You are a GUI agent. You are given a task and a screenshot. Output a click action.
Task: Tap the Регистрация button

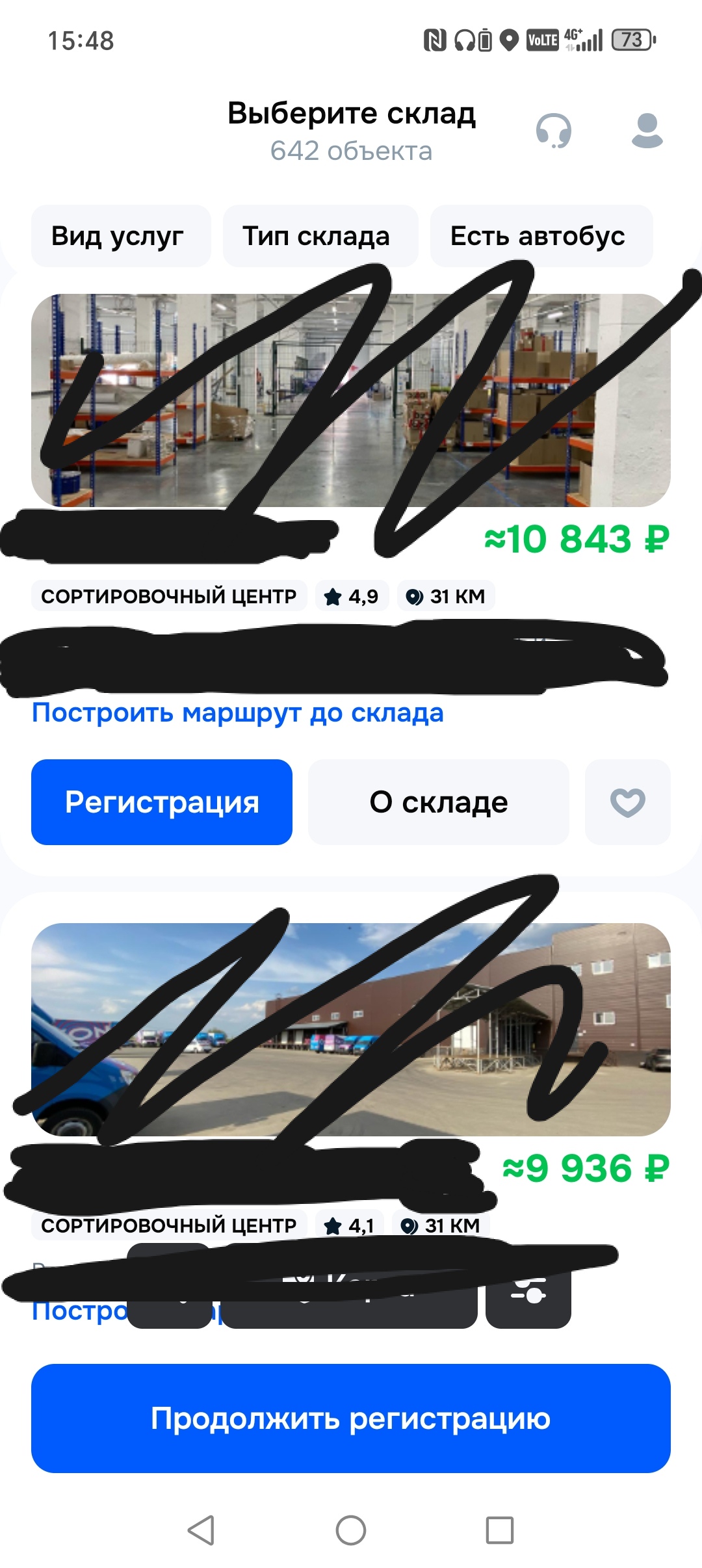162,802
